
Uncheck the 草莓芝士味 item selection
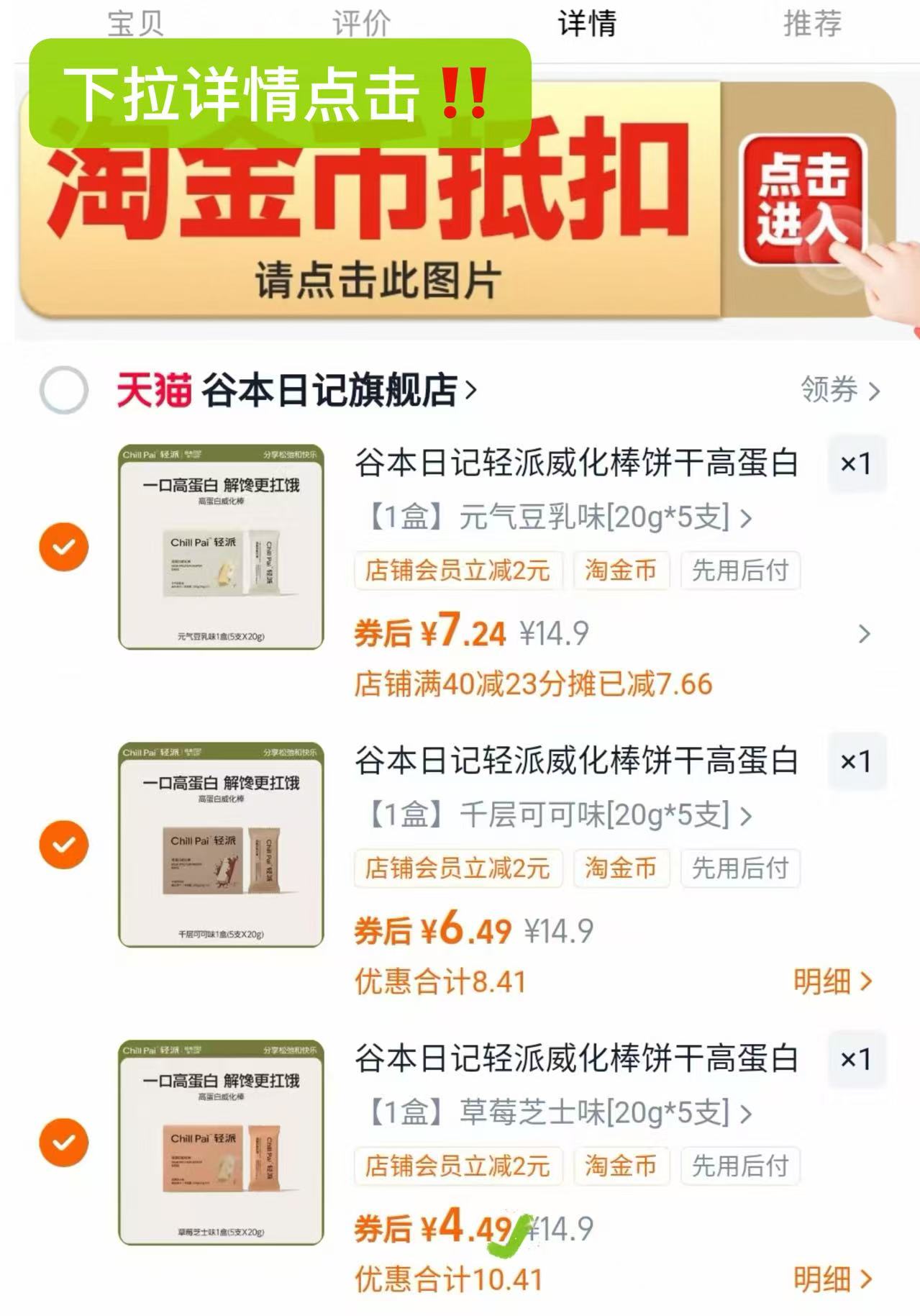click(65, 1142)
